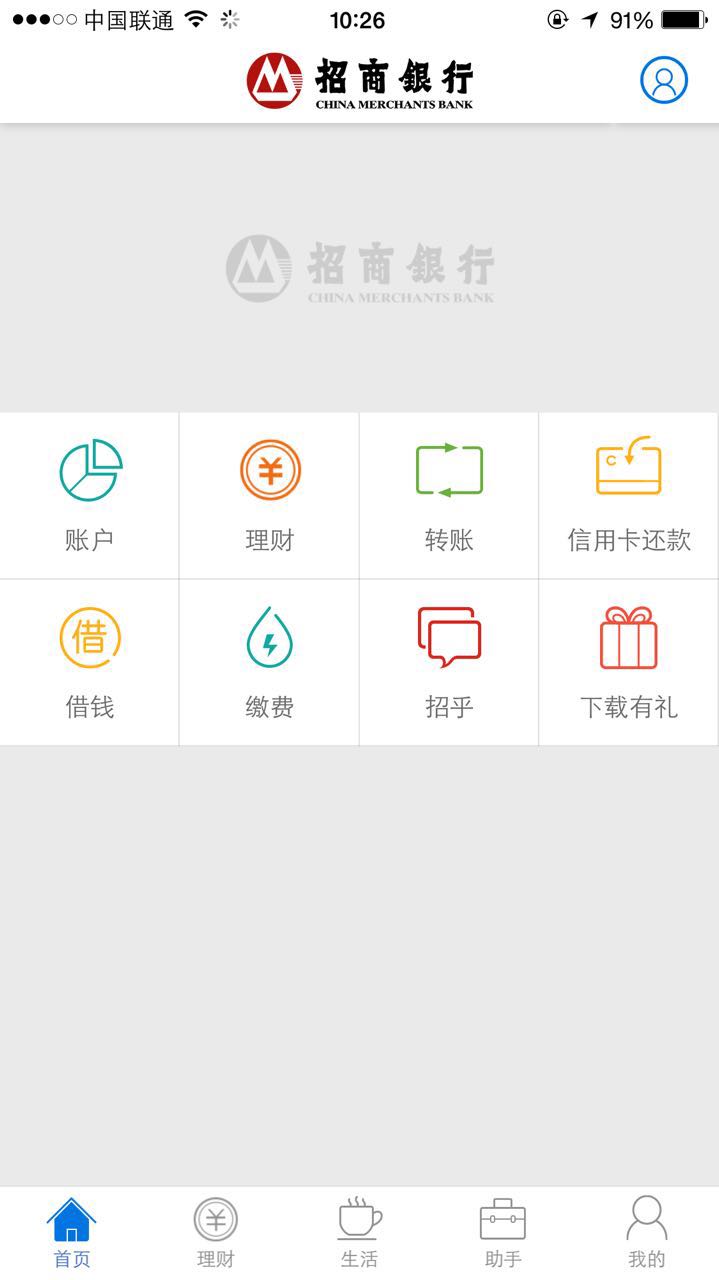The height and width of the screenshot is (1280, 719).
Task: Go to the 首页 home tab
Action: 72,1233
